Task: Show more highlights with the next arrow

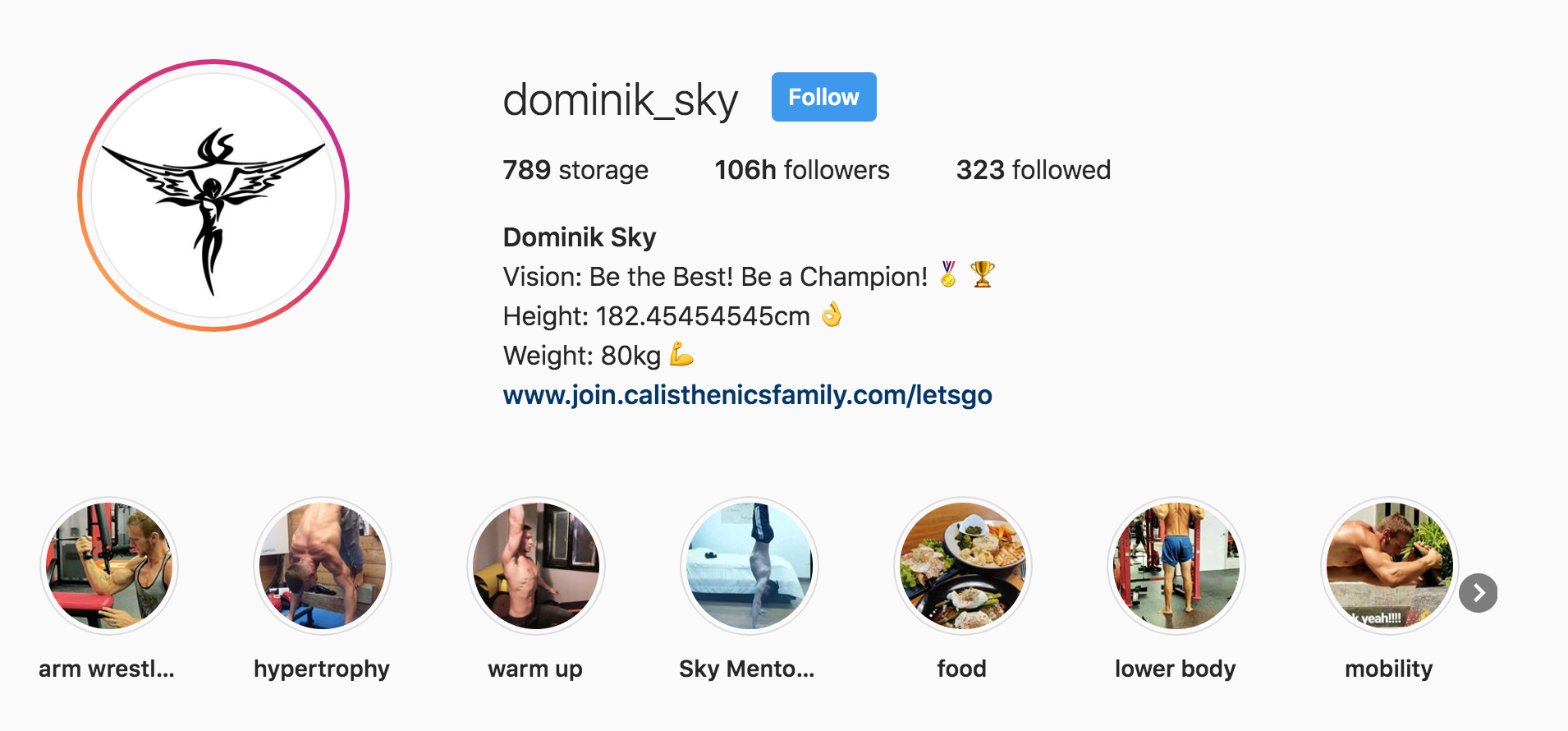Action: click(x=1479, y=593)
